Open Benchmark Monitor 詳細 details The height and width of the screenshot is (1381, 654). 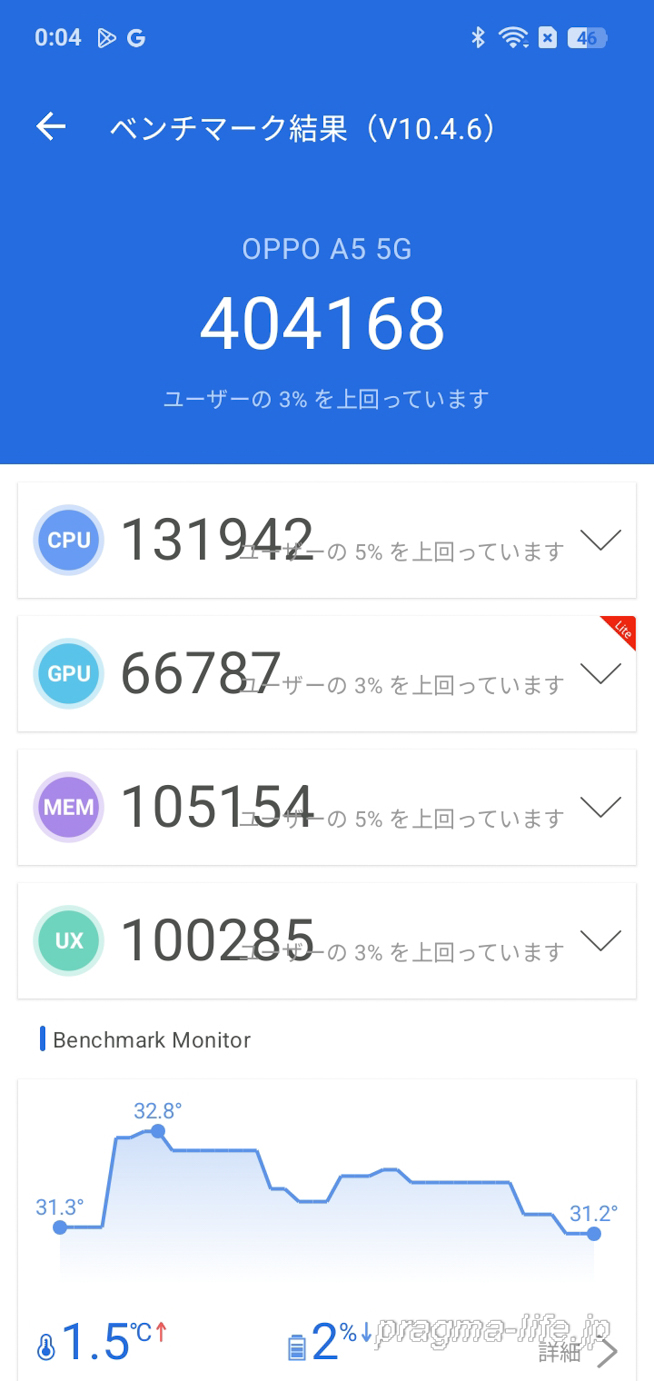tap(580, 1352)
